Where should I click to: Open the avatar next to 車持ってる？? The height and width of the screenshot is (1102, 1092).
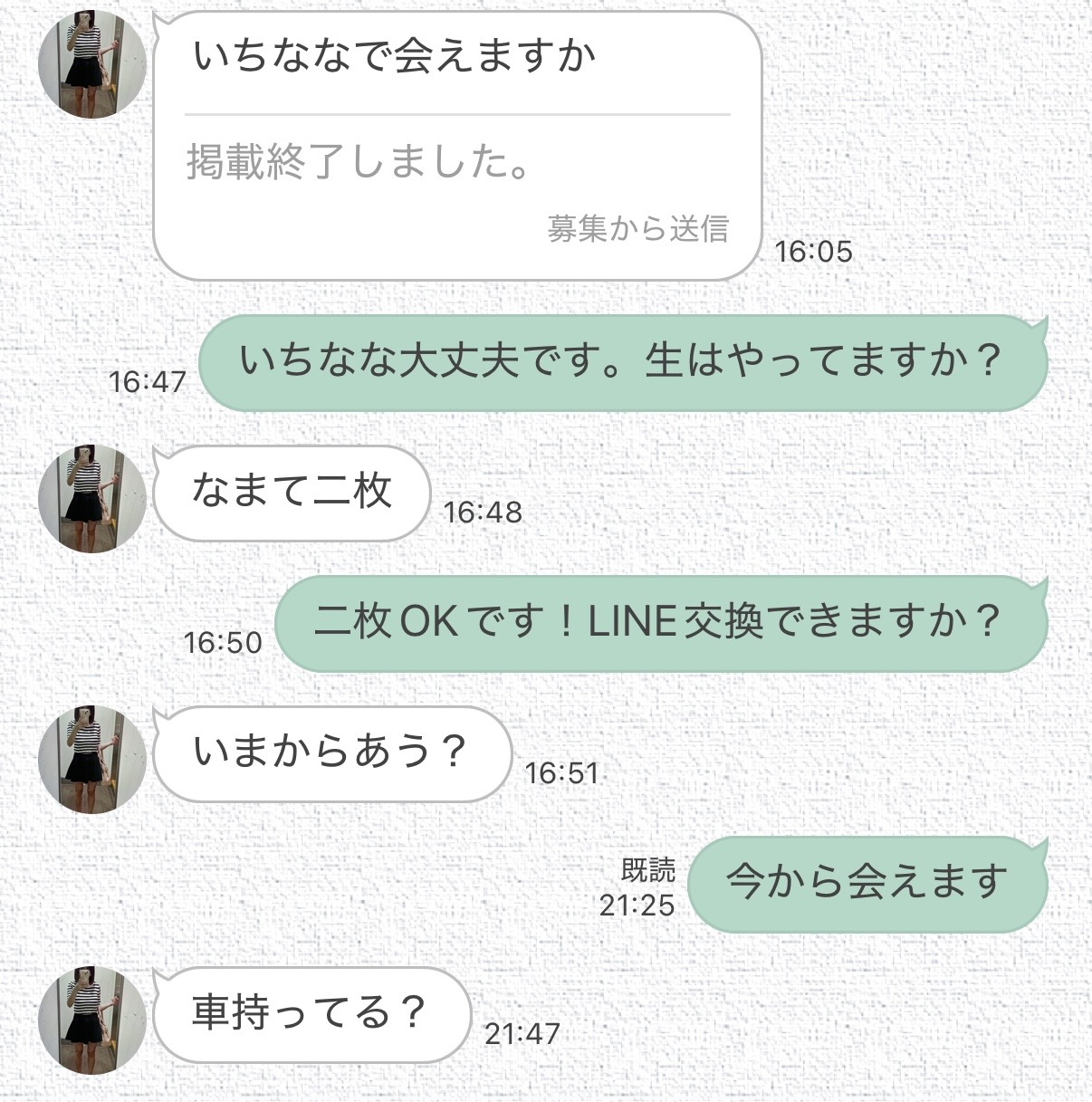tap(92, 1020)
